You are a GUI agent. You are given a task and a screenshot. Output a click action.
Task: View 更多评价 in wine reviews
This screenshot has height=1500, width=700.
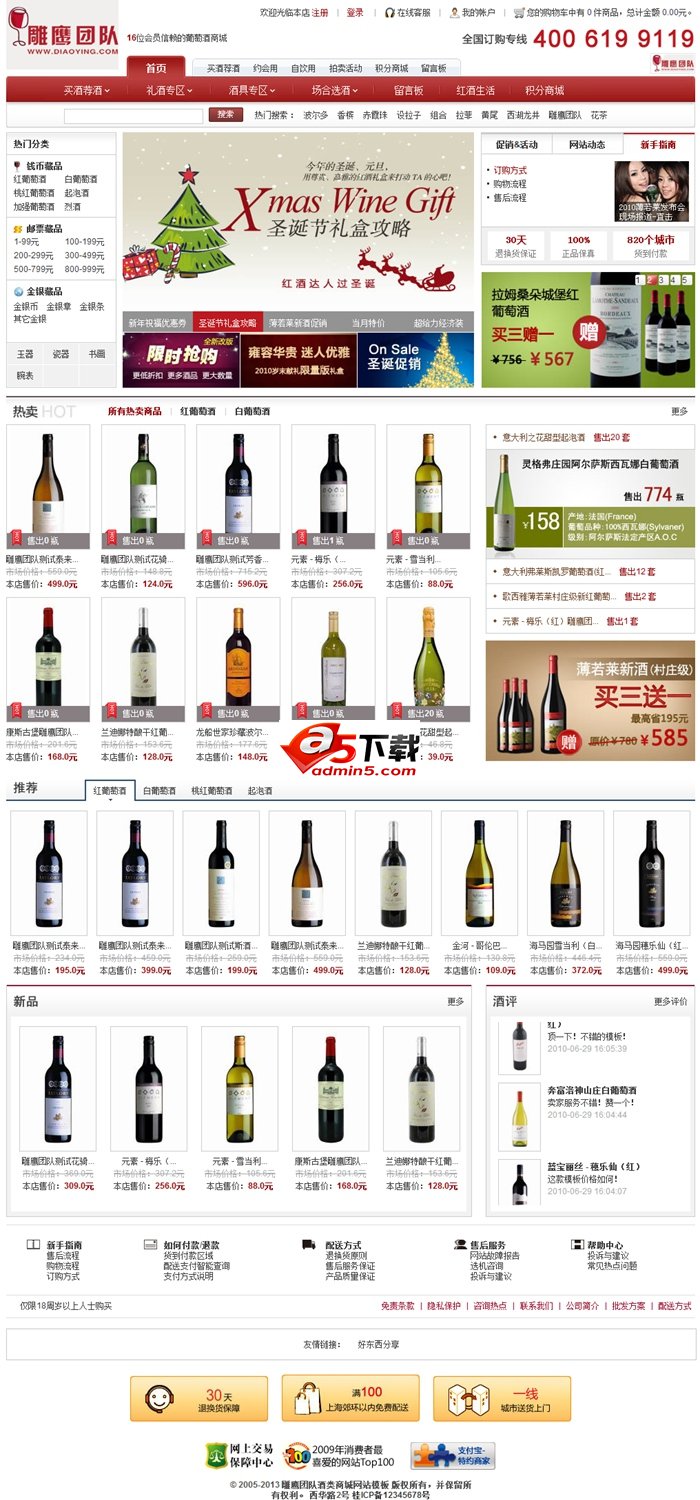pyautogui.click(x=670, y=1001)
